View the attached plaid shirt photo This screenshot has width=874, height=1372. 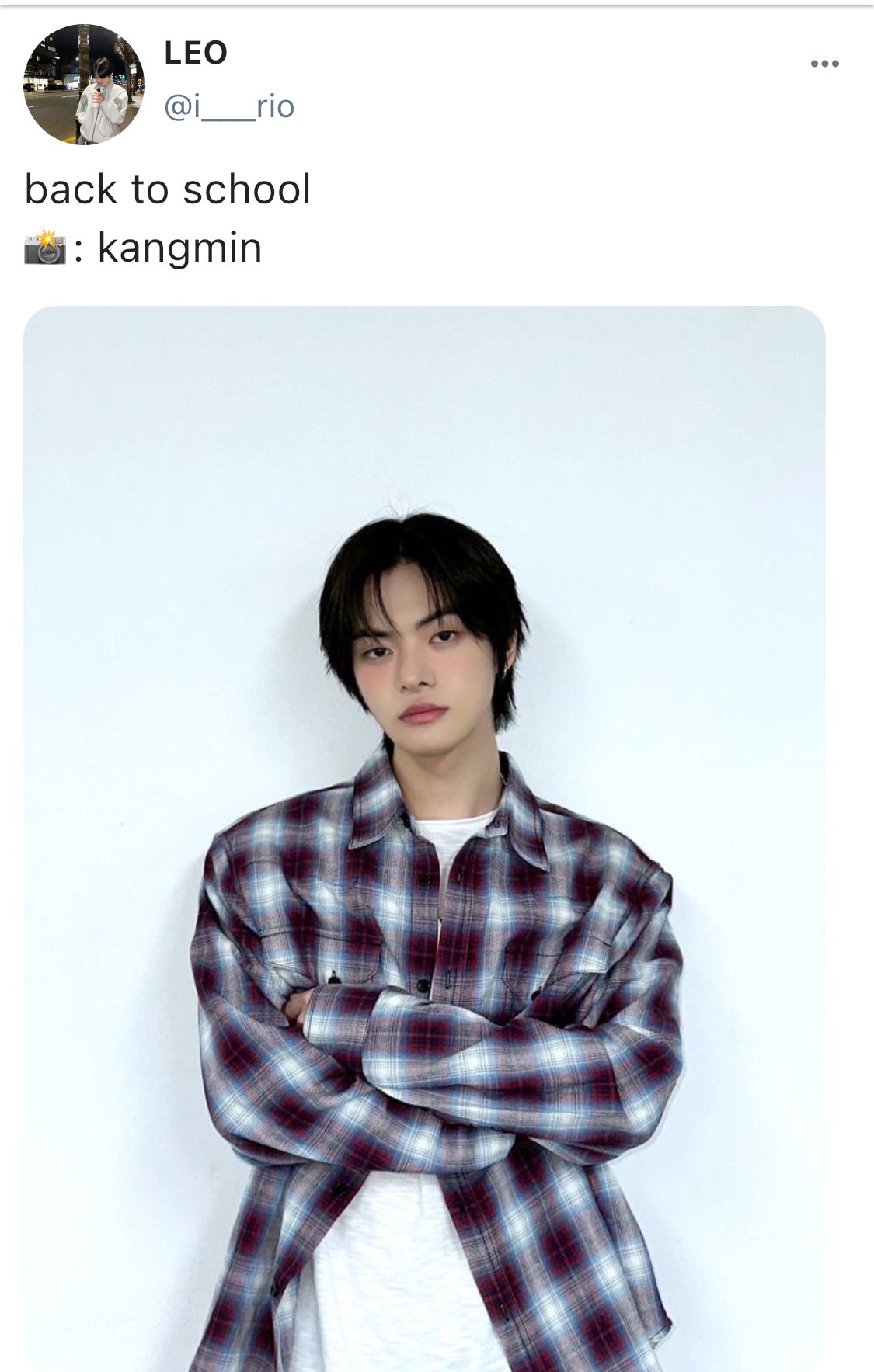pyautogui.click(x=424, y=839)
